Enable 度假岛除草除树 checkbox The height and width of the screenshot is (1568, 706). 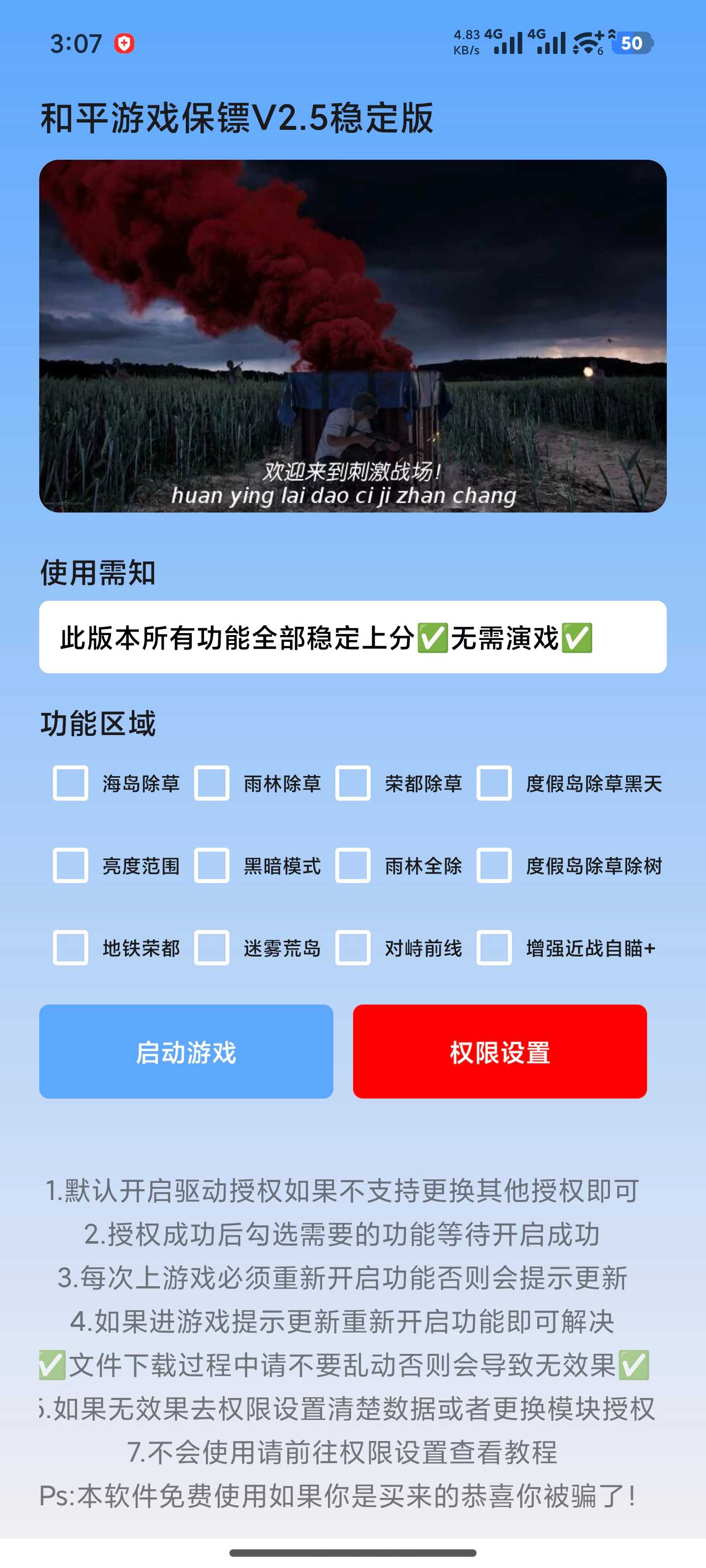pyautogui.click(x=494, y=865)
